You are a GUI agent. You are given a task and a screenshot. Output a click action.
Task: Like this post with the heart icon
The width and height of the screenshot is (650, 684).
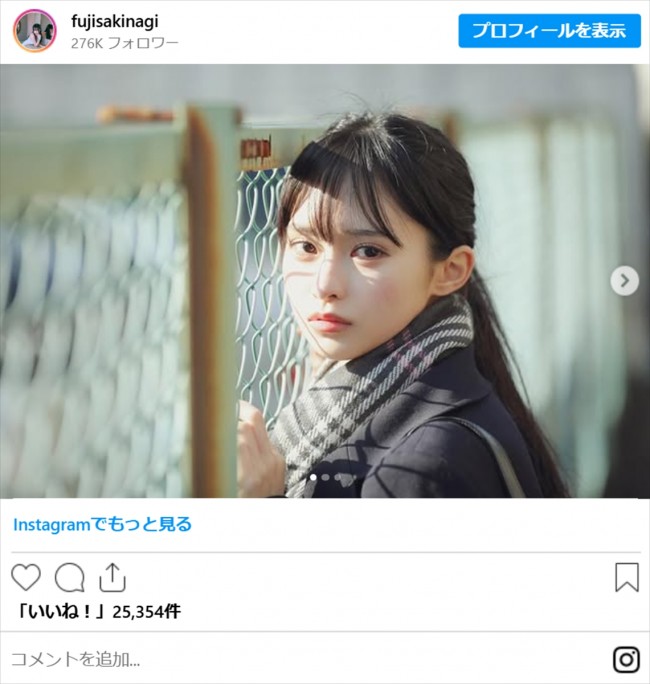26,577
